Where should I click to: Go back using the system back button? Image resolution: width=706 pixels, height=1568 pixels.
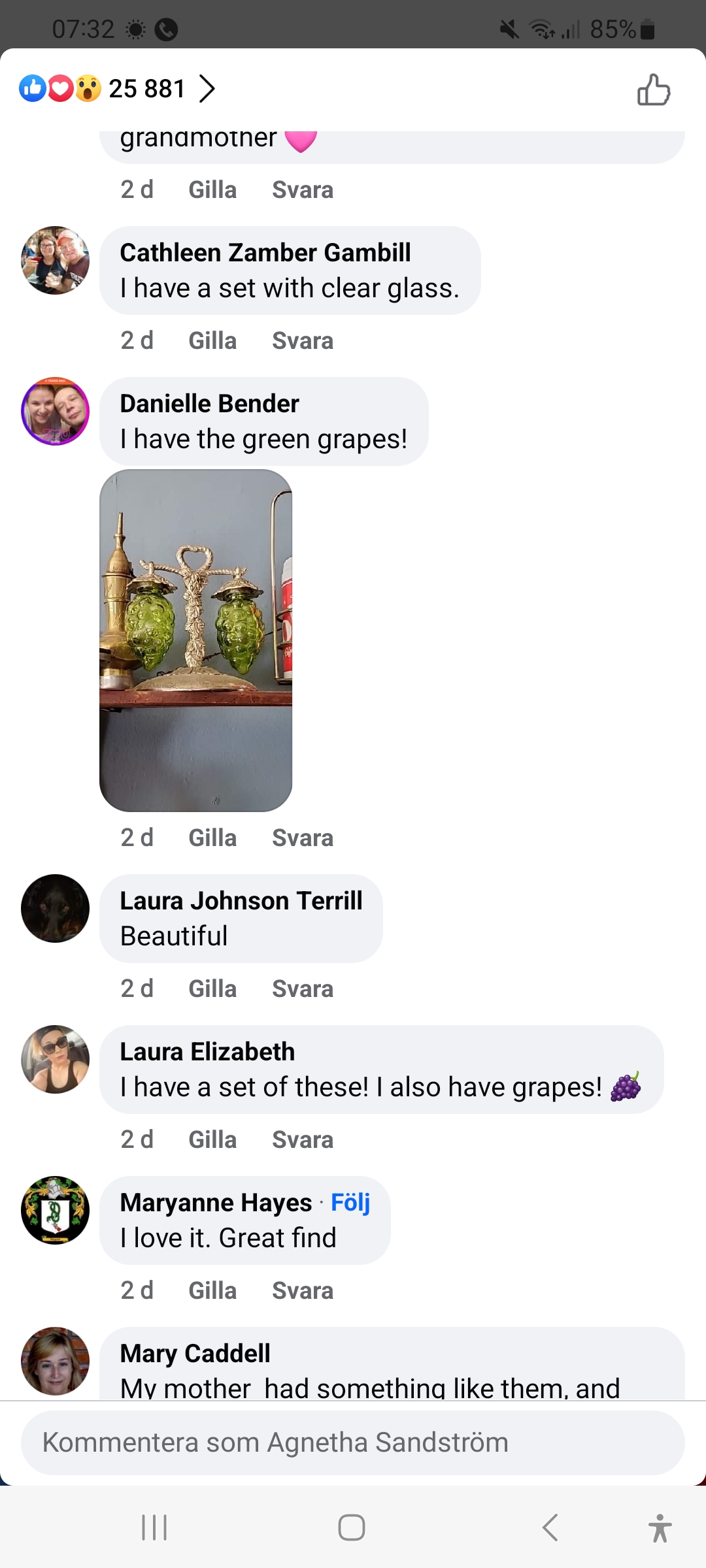tap(550, 1527)
